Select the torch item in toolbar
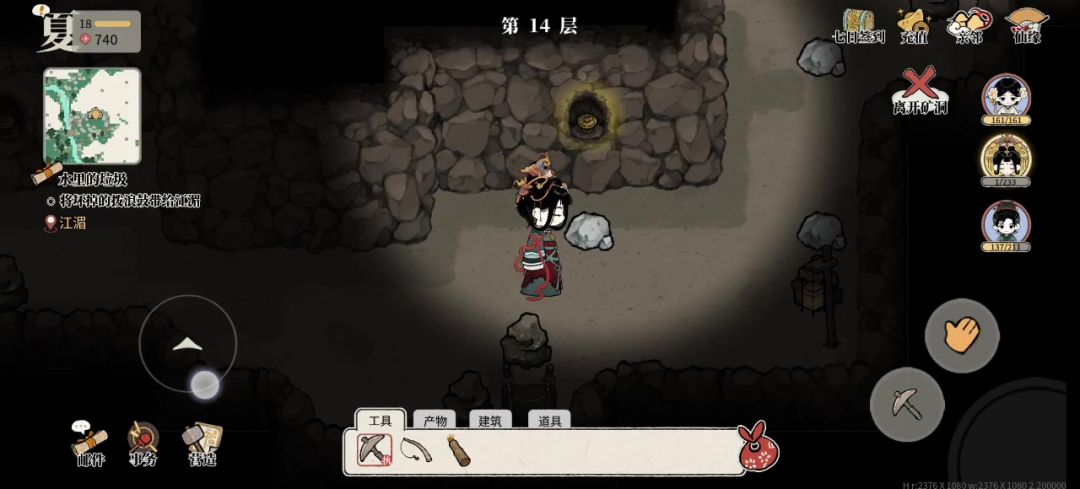The width and height of the screenshot is (1080, 489). 459,451
